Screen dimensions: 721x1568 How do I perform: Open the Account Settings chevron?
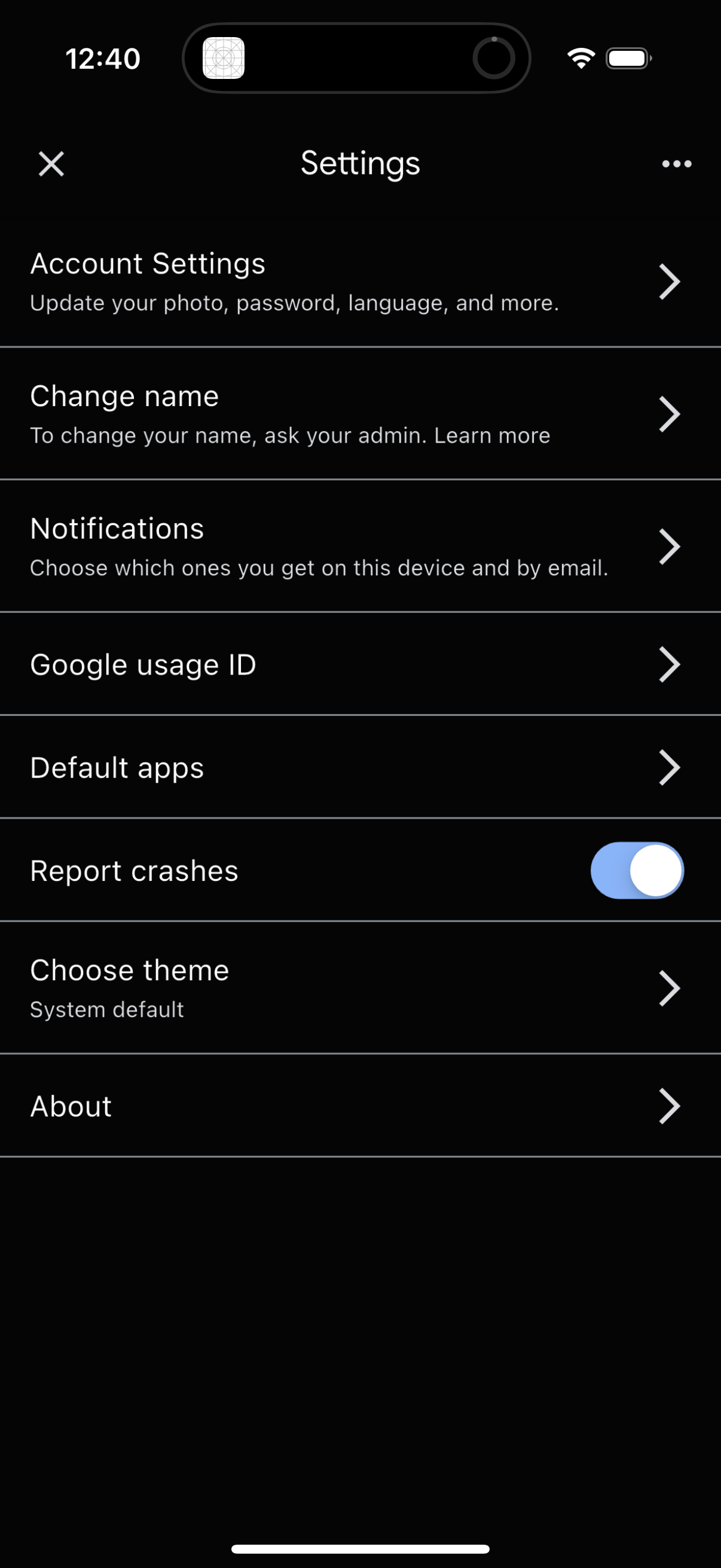[668, 280]
